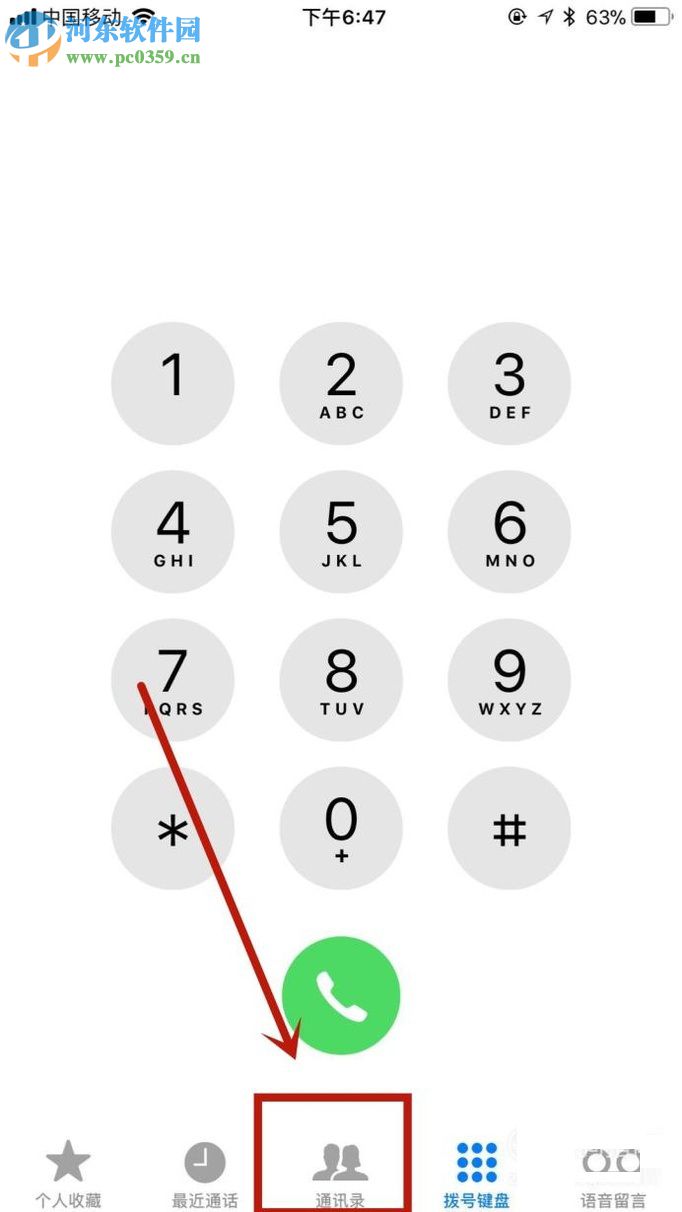Go to the 通讯录 contacts tab

point(340,1174)
